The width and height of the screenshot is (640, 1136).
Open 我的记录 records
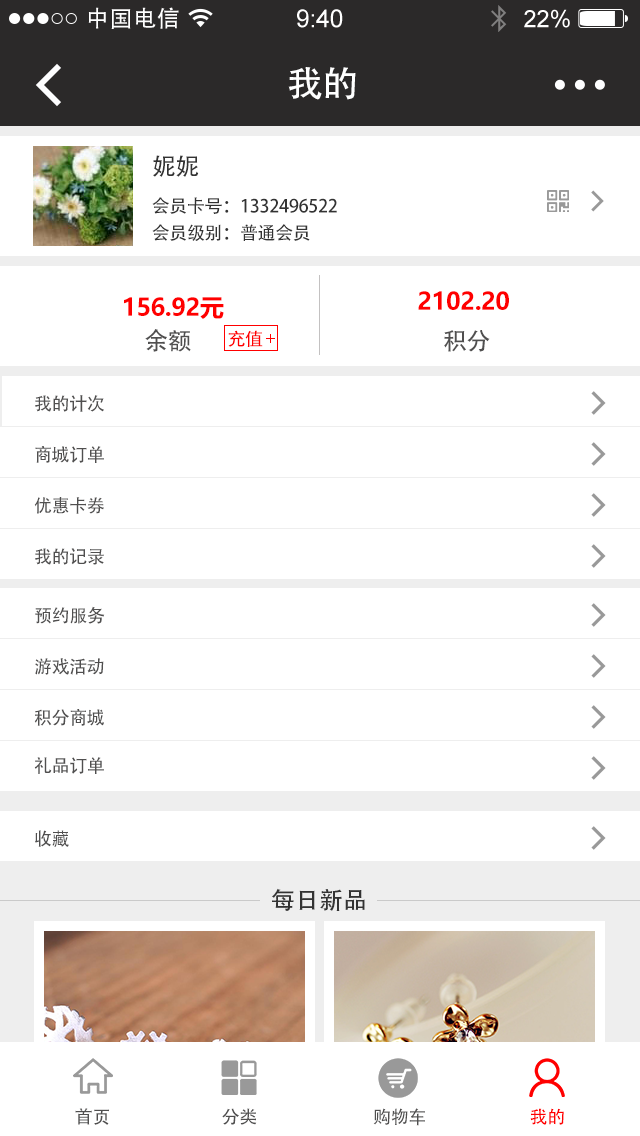click(320, 556)
